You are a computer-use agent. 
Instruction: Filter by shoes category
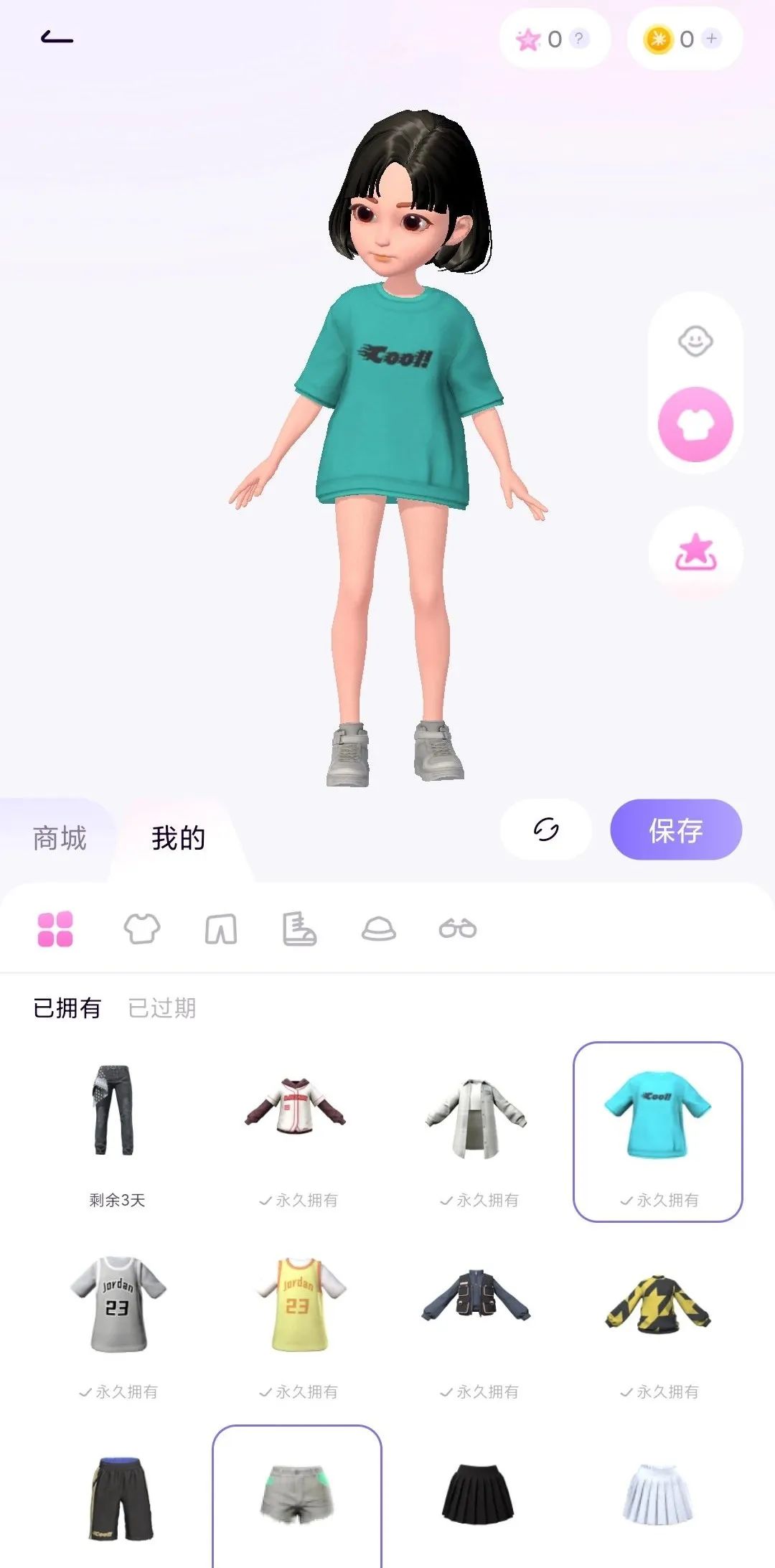(x=299, y=929)
